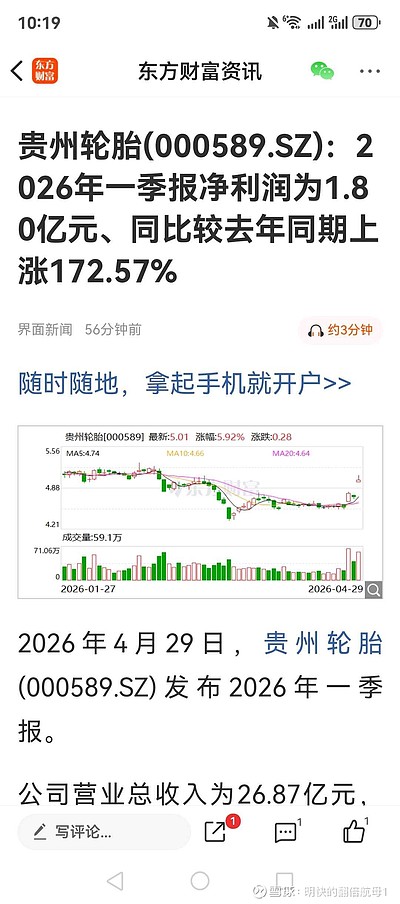The height and width of the screenshot is (904, 400).
Task: View comments via the speech bubble icon
Action: [285, 832]
